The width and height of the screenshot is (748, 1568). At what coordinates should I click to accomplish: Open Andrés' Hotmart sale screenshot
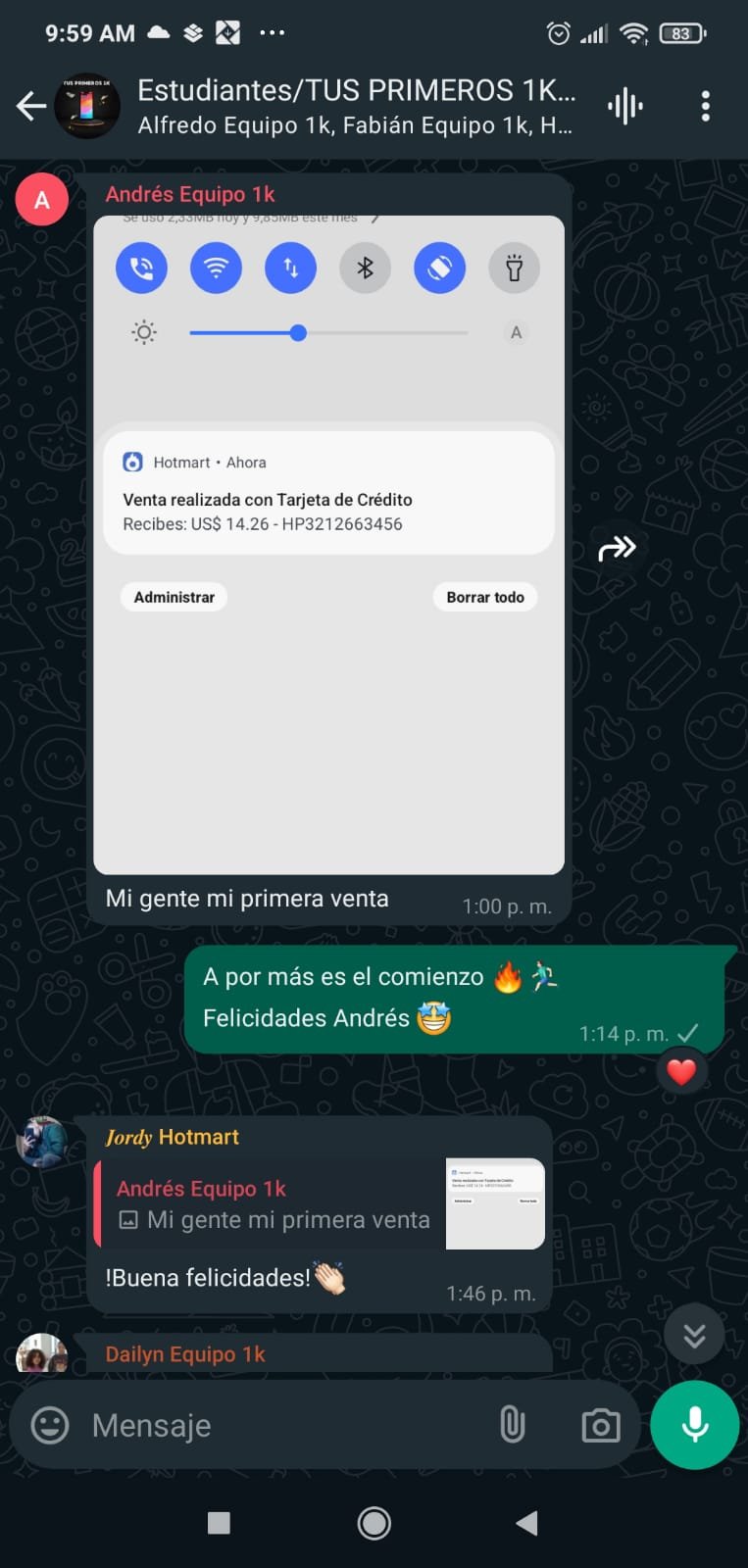point(328,544)
